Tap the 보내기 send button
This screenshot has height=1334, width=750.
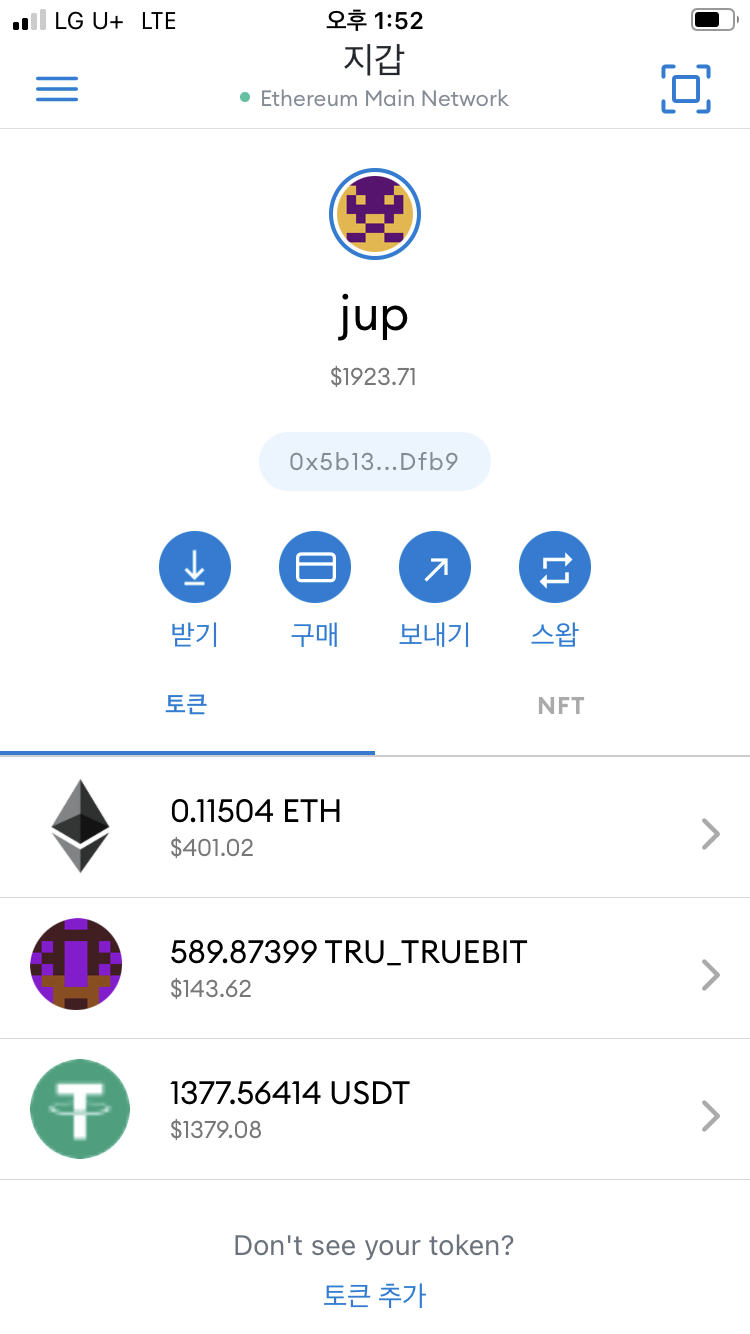(435, 590)
